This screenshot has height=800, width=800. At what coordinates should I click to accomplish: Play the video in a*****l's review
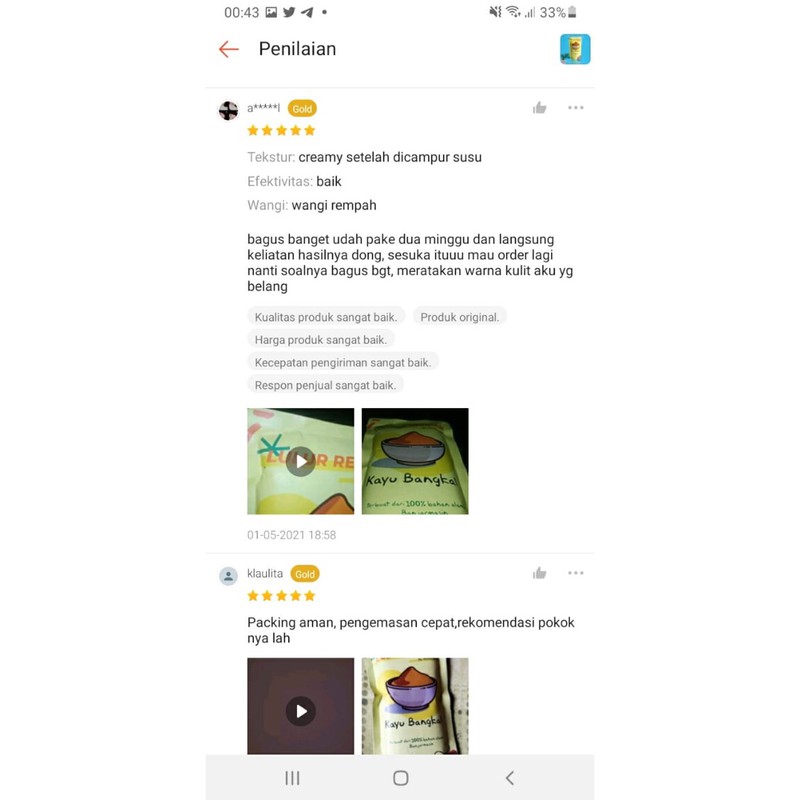click(x=300, y=461)
